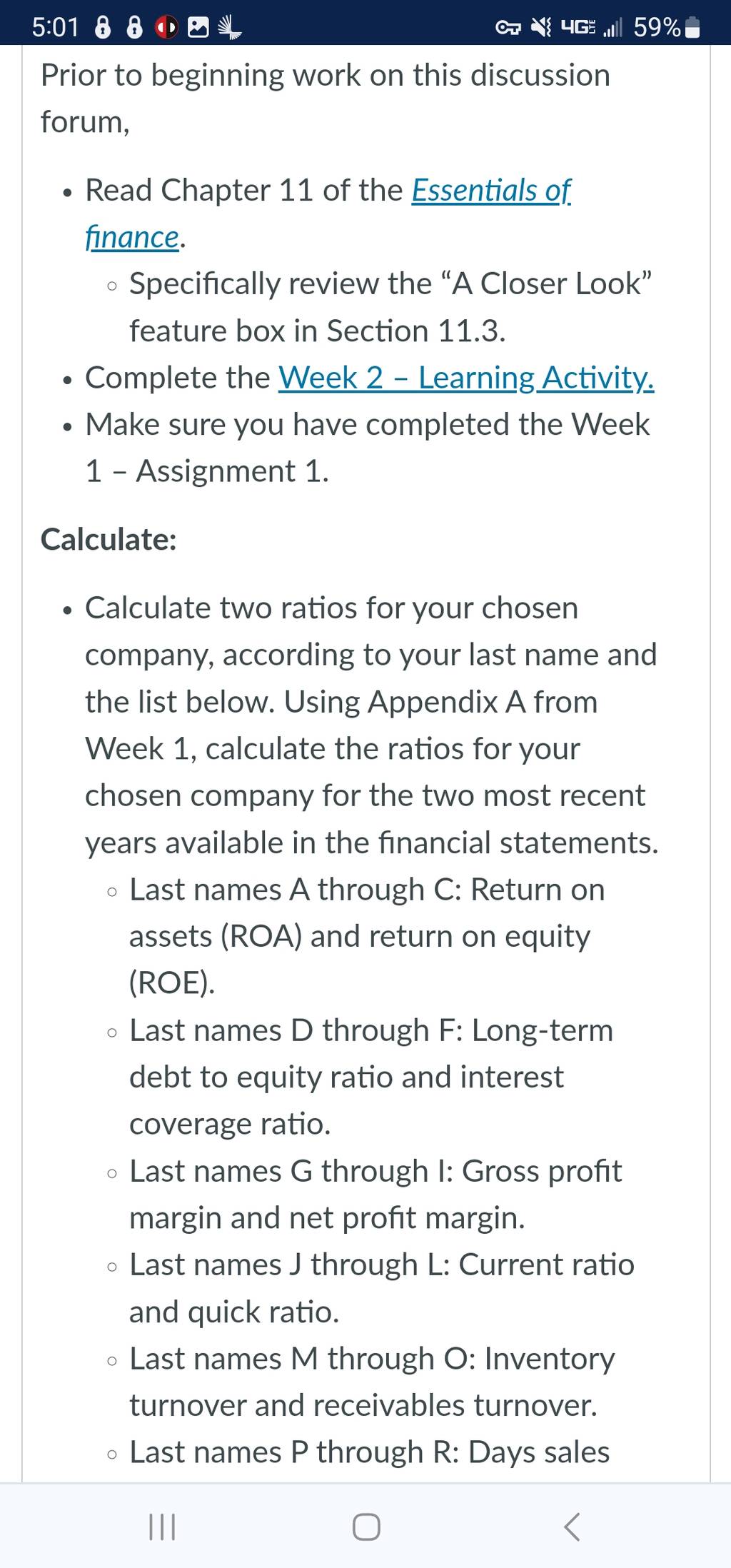Image resolution: width=731 pixels, height=1568 pixels.
Task: Go to the home screen
Action: coord(366,1527)
